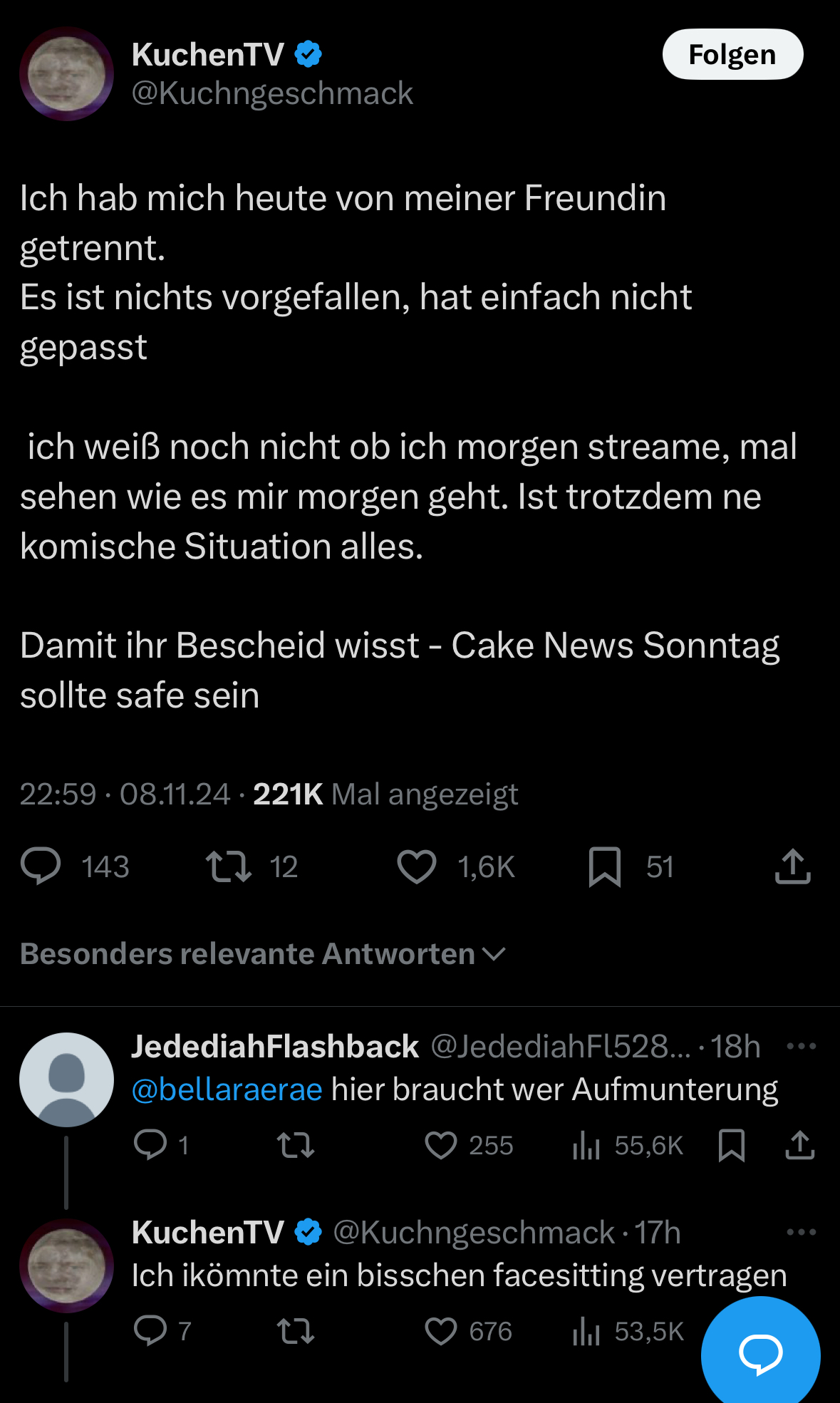Share the main post

coord(792,866)
